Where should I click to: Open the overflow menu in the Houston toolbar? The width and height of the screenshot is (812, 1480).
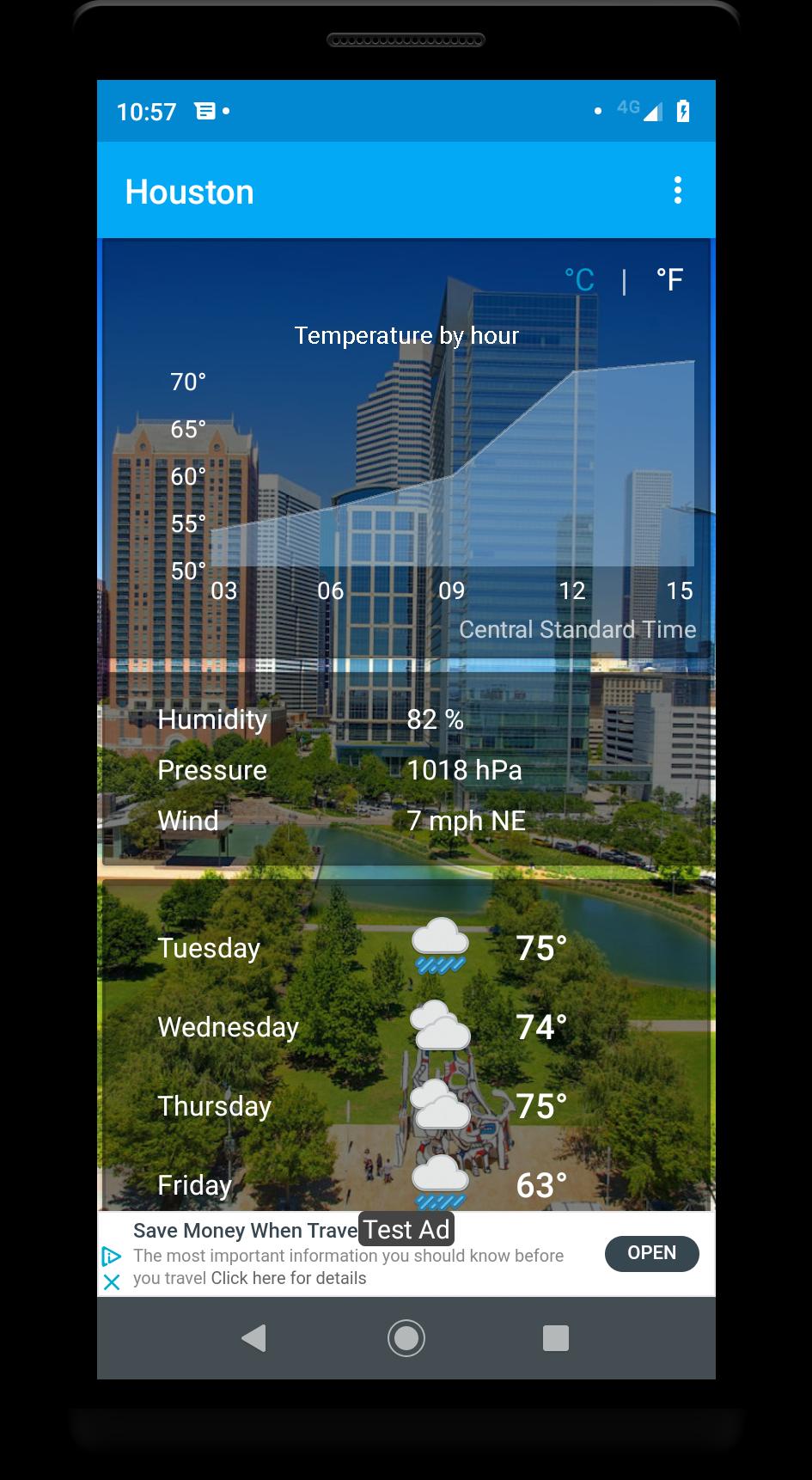pos(678,190)
